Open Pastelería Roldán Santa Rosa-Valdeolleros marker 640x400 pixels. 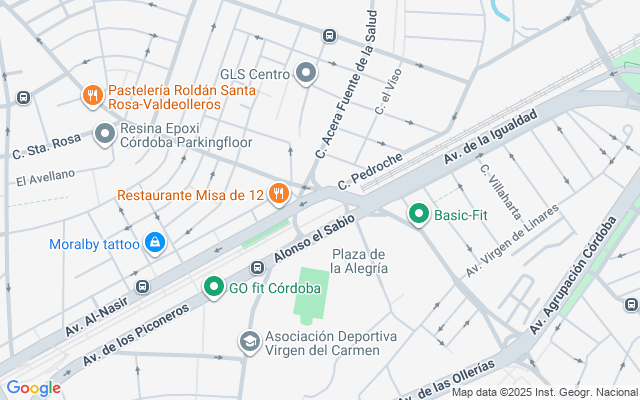point(93,95)
